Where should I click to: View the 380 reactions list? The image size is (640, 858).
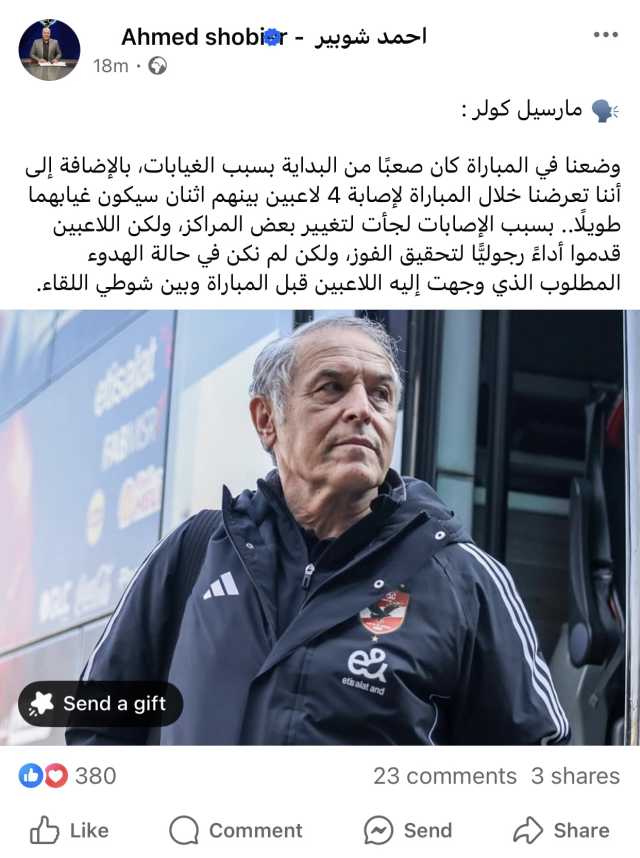[x=68, y=775]
